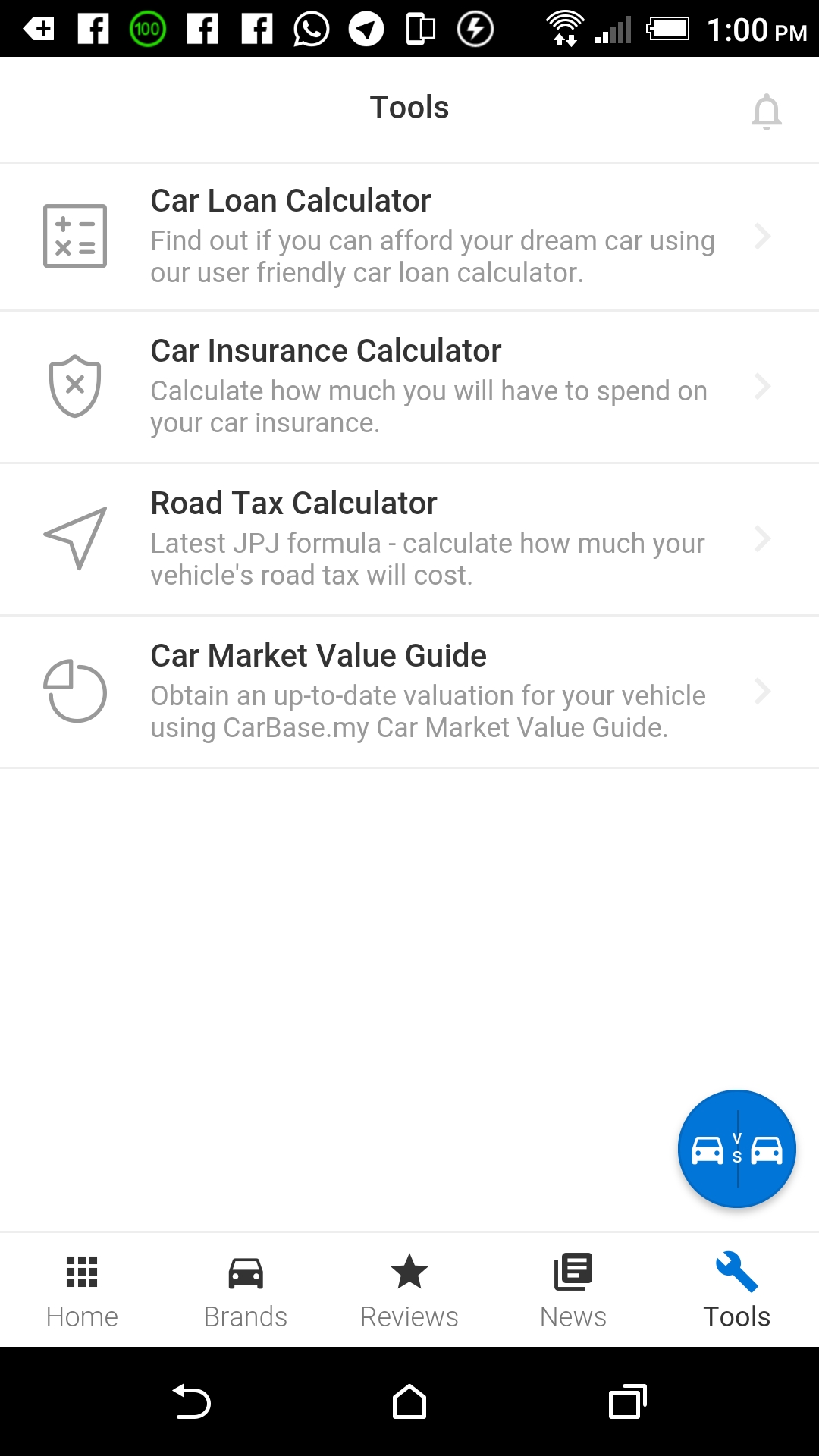
Task: Open the News tab
Action: coord(573,1290)
